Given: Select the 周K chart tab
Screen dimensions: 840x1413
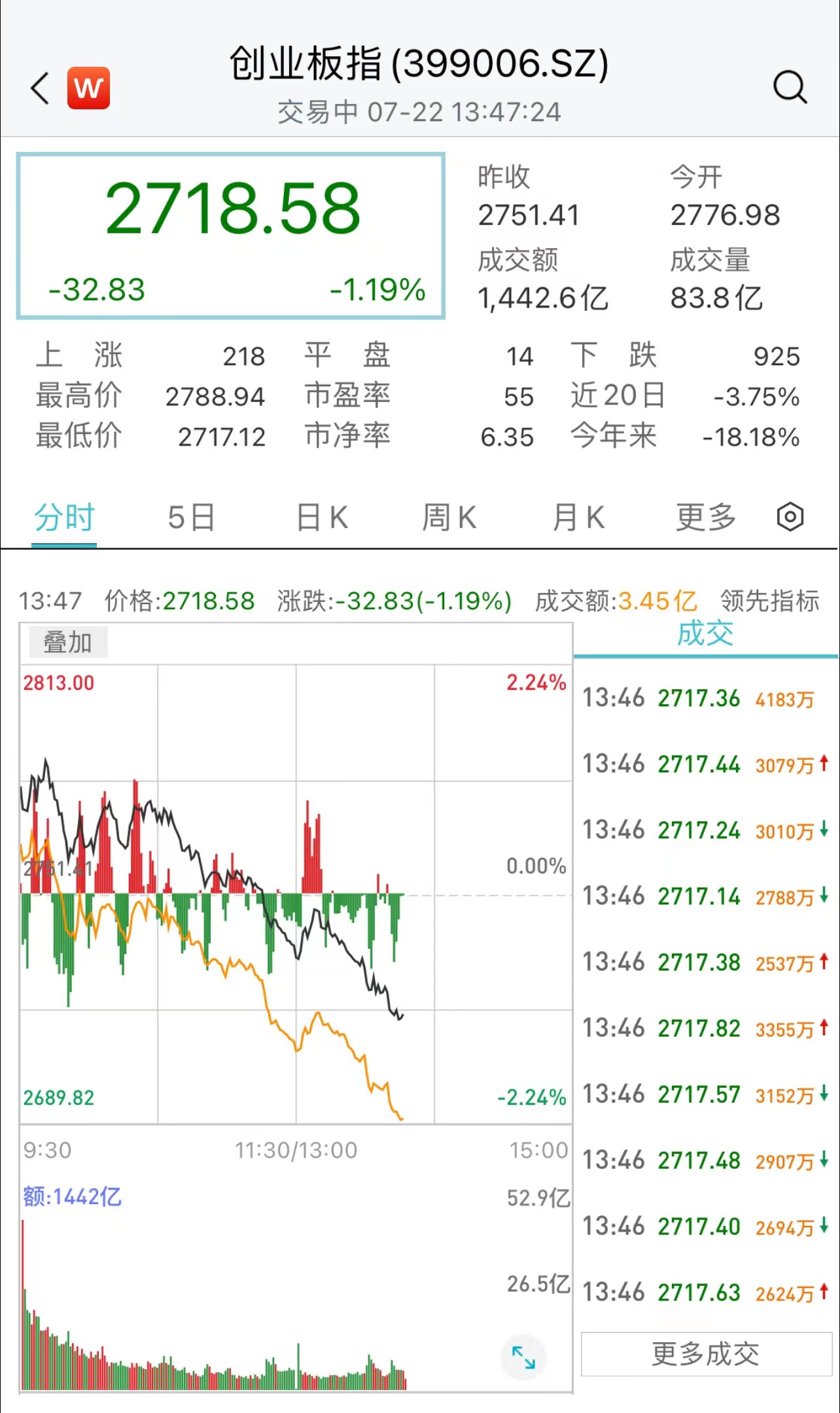Looking at the screenshot, I should [449, 518].
